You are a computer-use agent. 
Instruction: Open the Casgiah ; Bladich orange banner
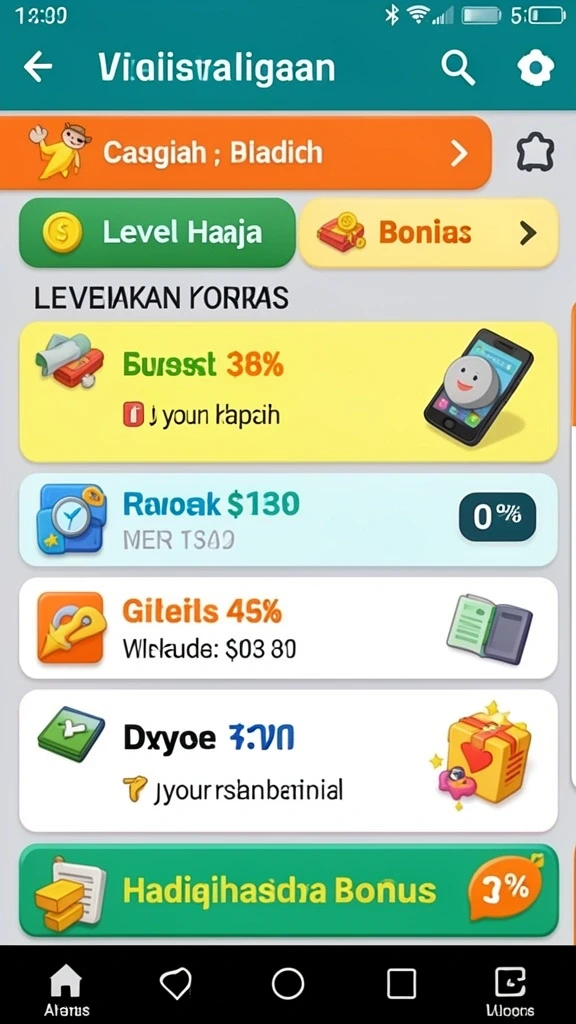[x=245, y=153]
